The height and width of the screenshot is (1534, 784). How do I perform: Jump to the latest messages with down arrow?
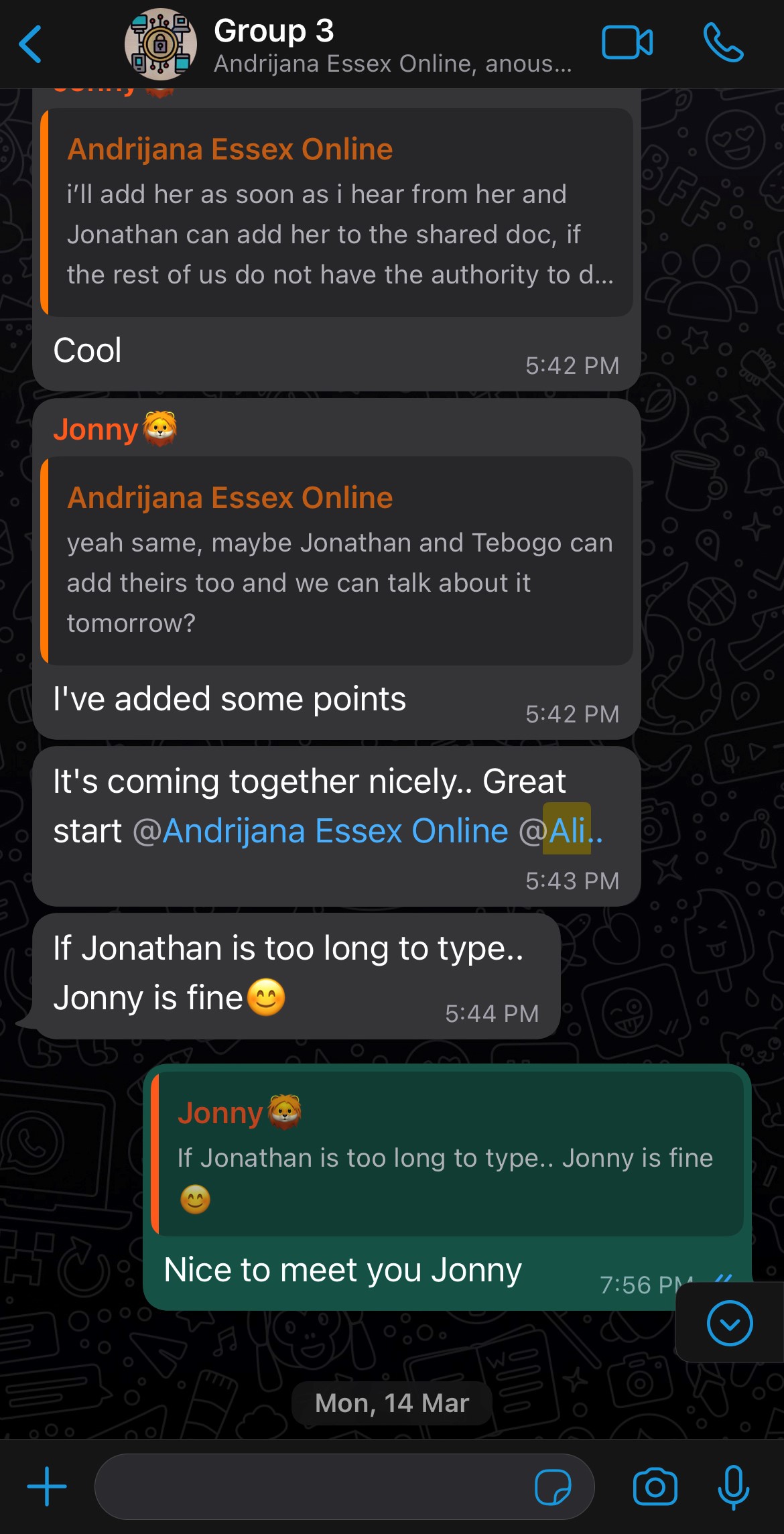pos(729,1323)
